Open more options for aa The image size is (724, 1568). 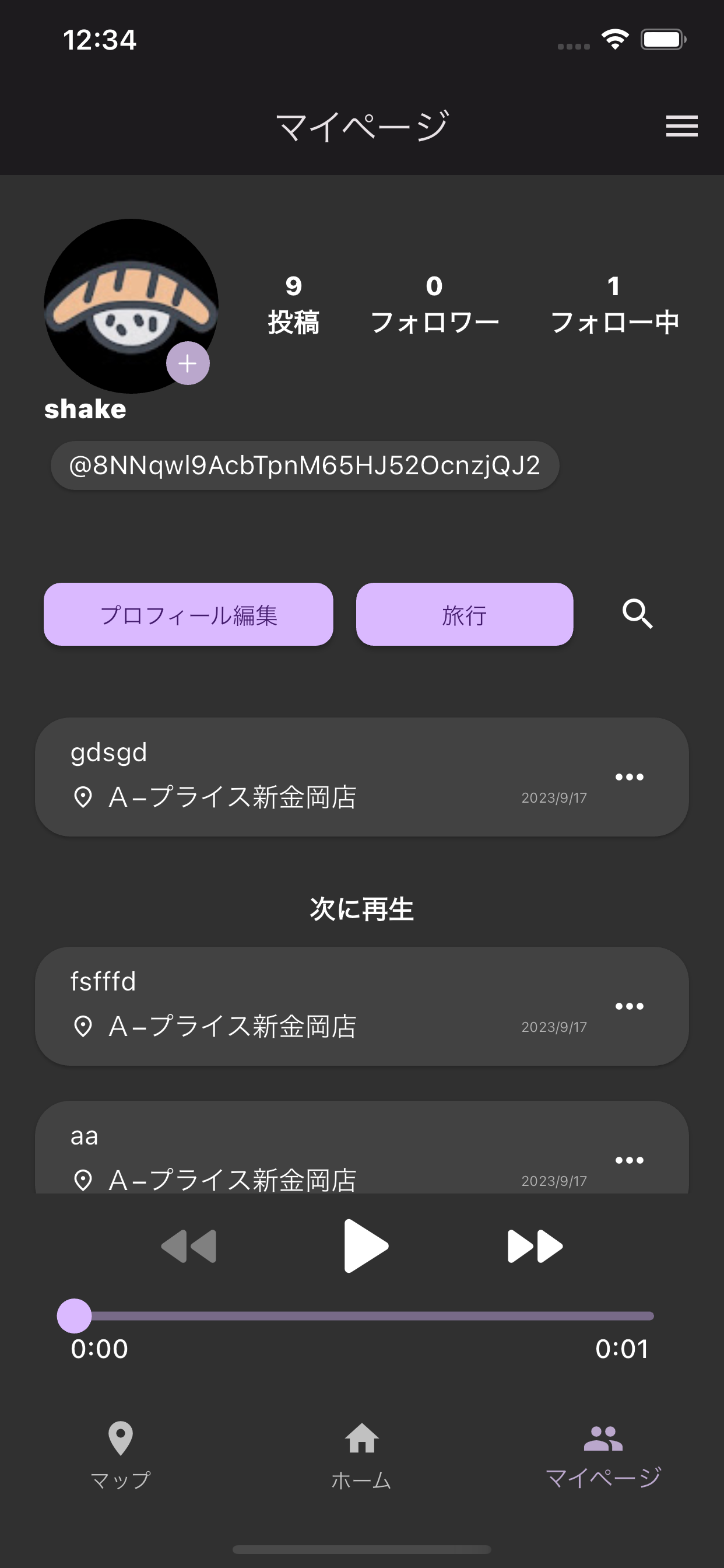point(629,1160)
